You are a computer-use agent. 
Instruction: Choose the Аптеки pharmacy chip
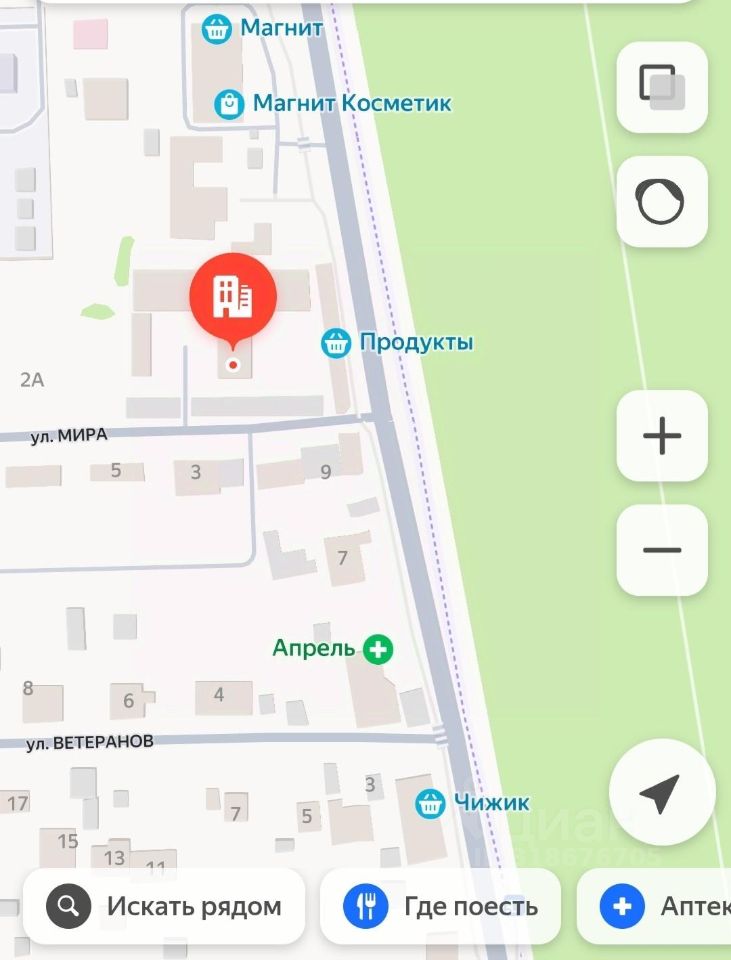(x=660, y=907)
